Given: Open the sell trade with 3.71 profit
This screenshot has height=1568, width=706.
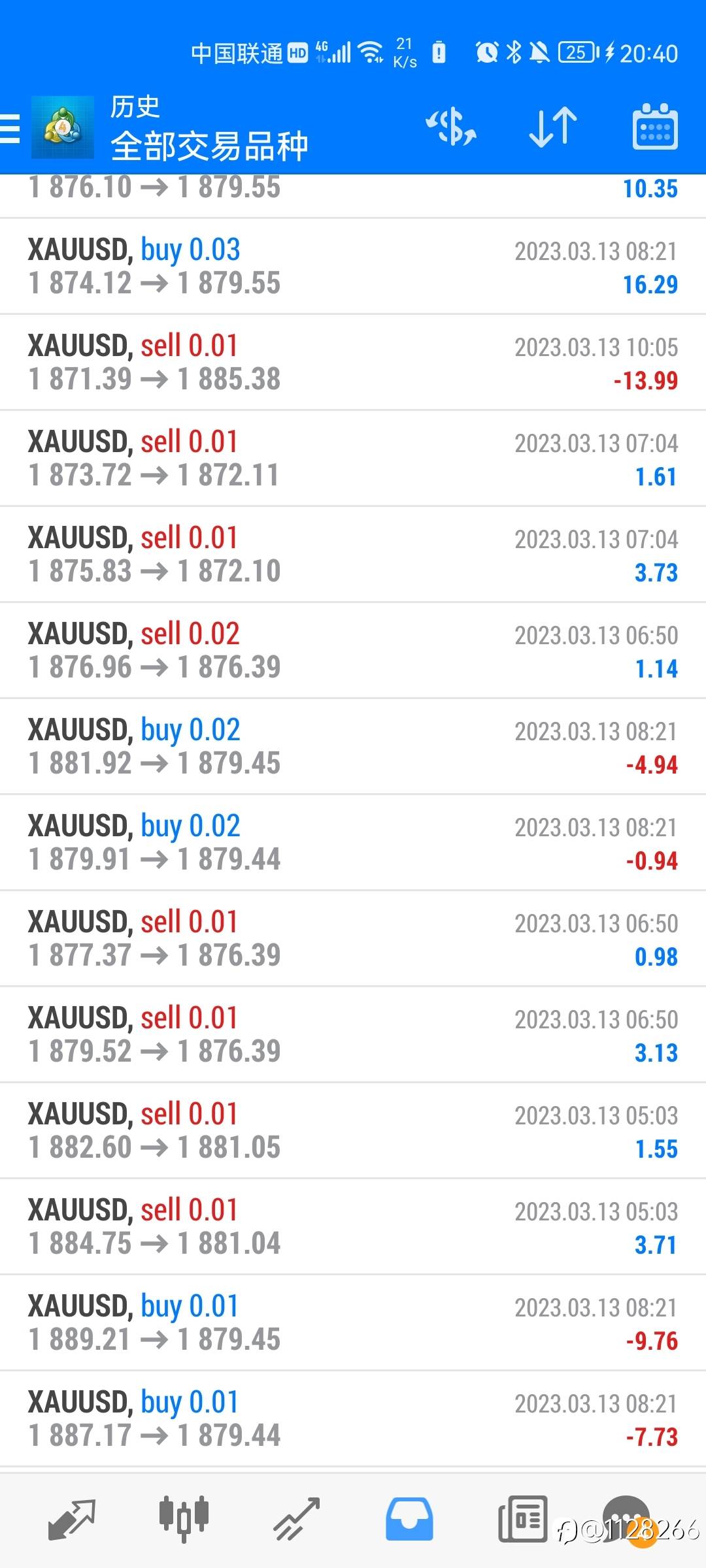Looking at the screenshot, I should click(353, 1227).
